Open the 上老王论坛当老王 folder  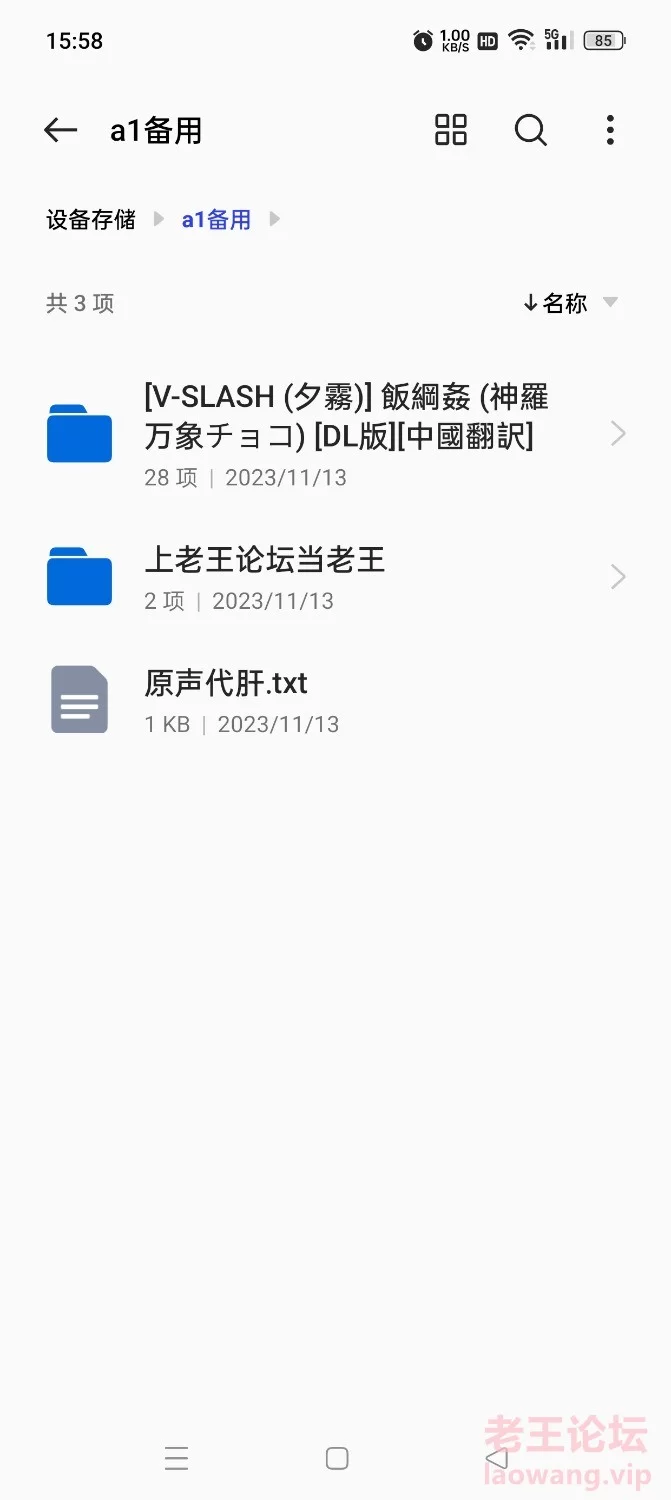tap(335, 577)
